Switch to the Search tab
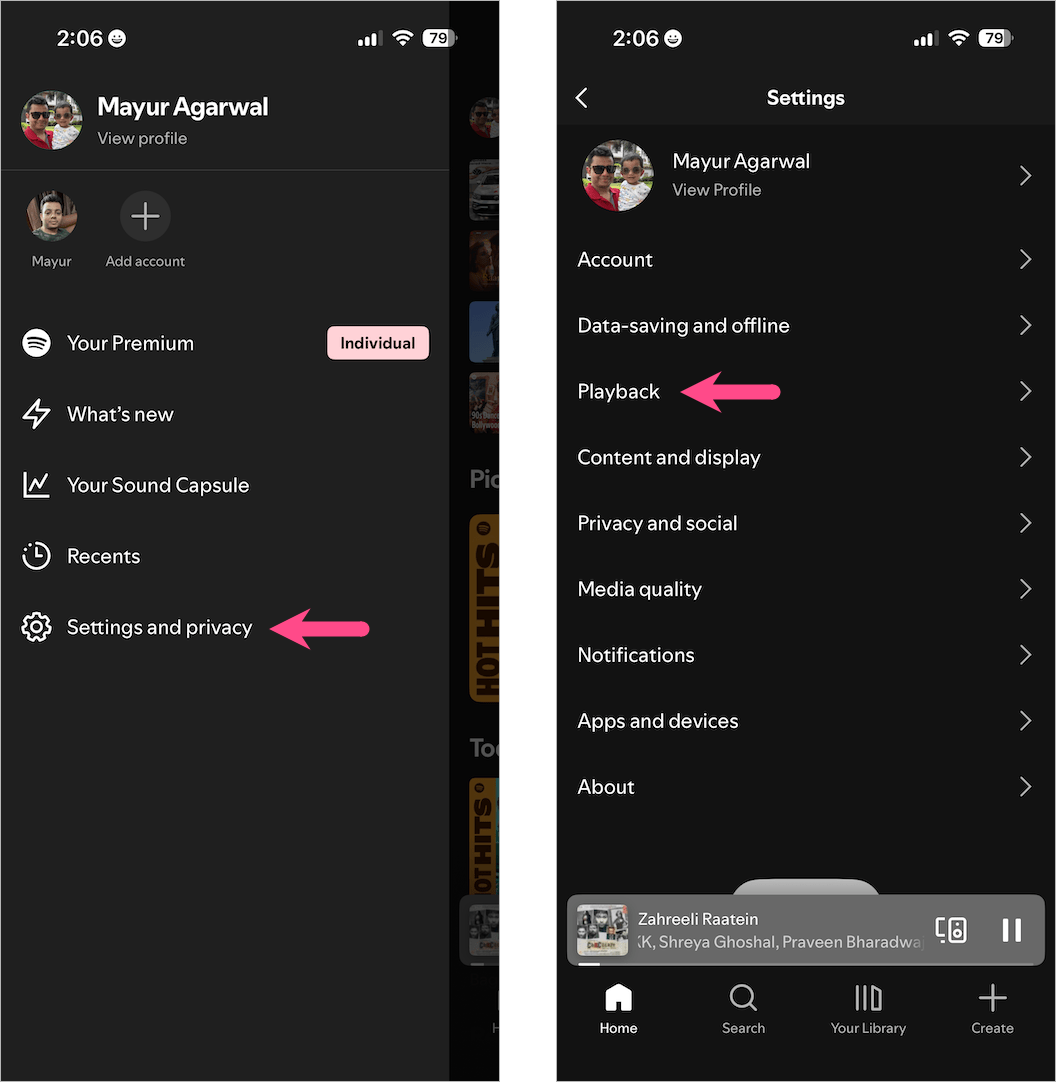The image size is (1056, 1082). [x=743, y=1008]
